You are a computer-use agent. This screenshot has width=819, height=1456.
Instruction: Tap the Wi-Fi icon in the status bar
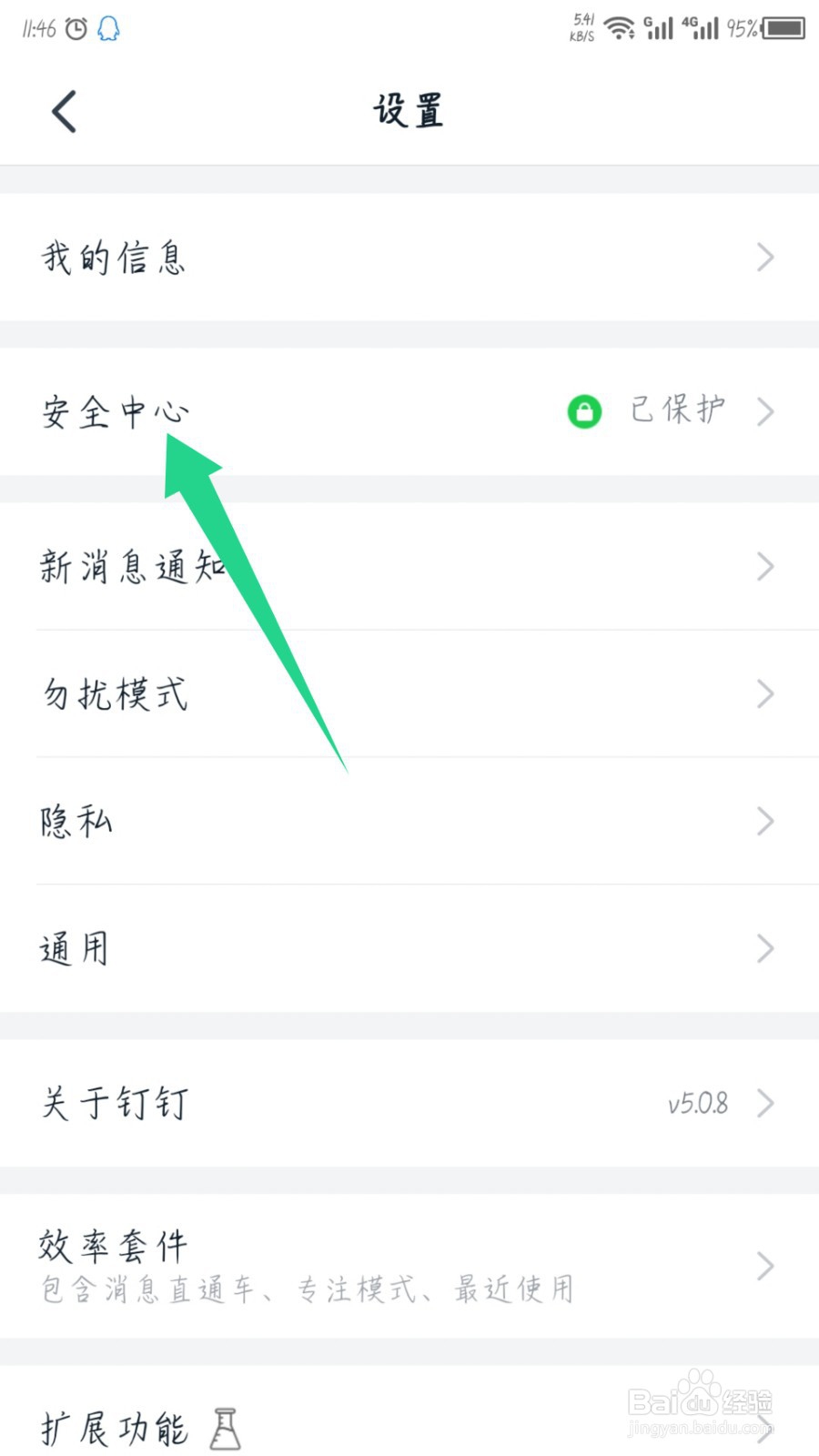[x=620, y=27]
